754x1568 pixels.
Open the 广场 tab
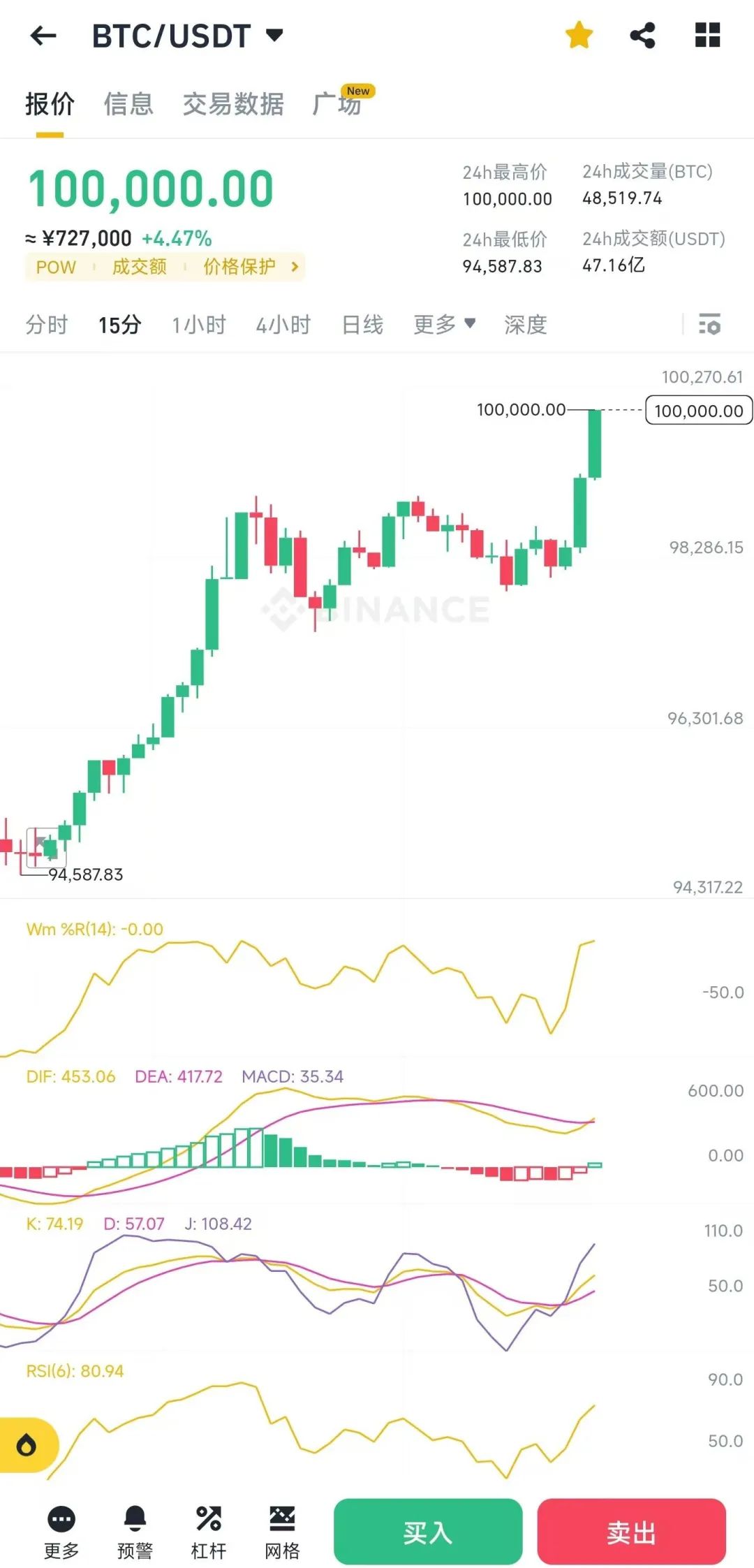(x=339, y=104)
